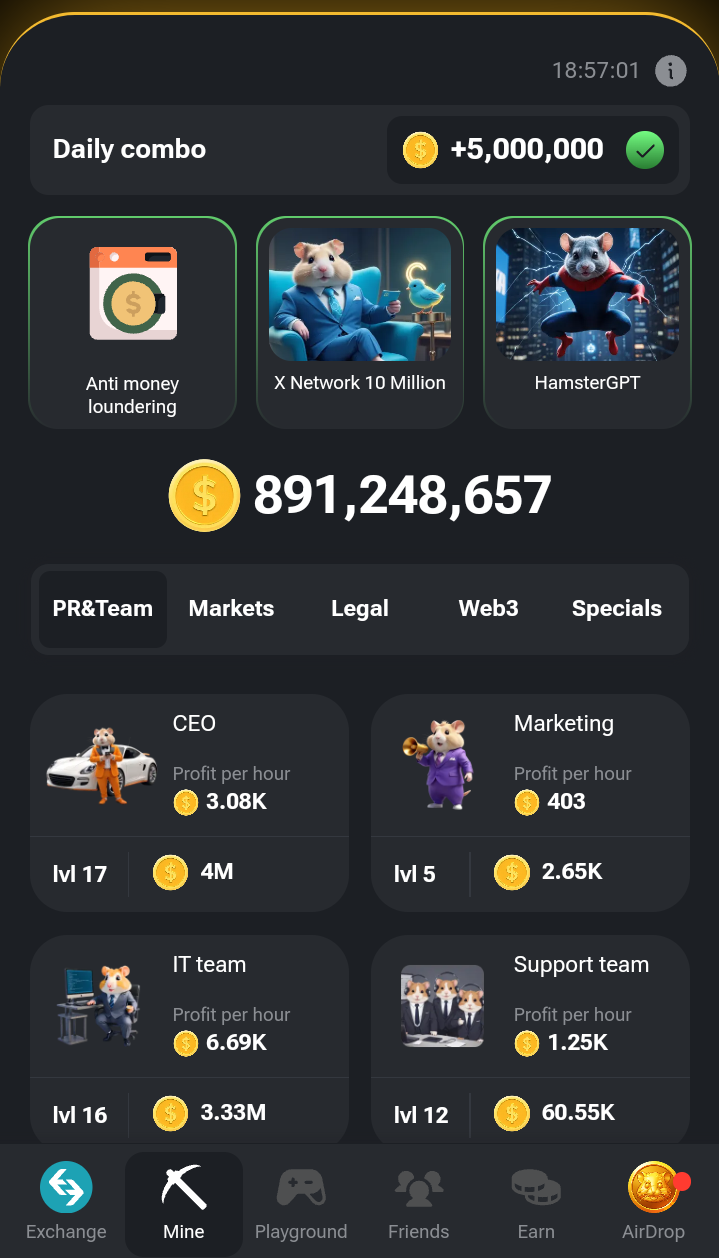719x1258 pixels.
Task: Open the X Network 10 Million card
Action: click(x=360, y=322)
